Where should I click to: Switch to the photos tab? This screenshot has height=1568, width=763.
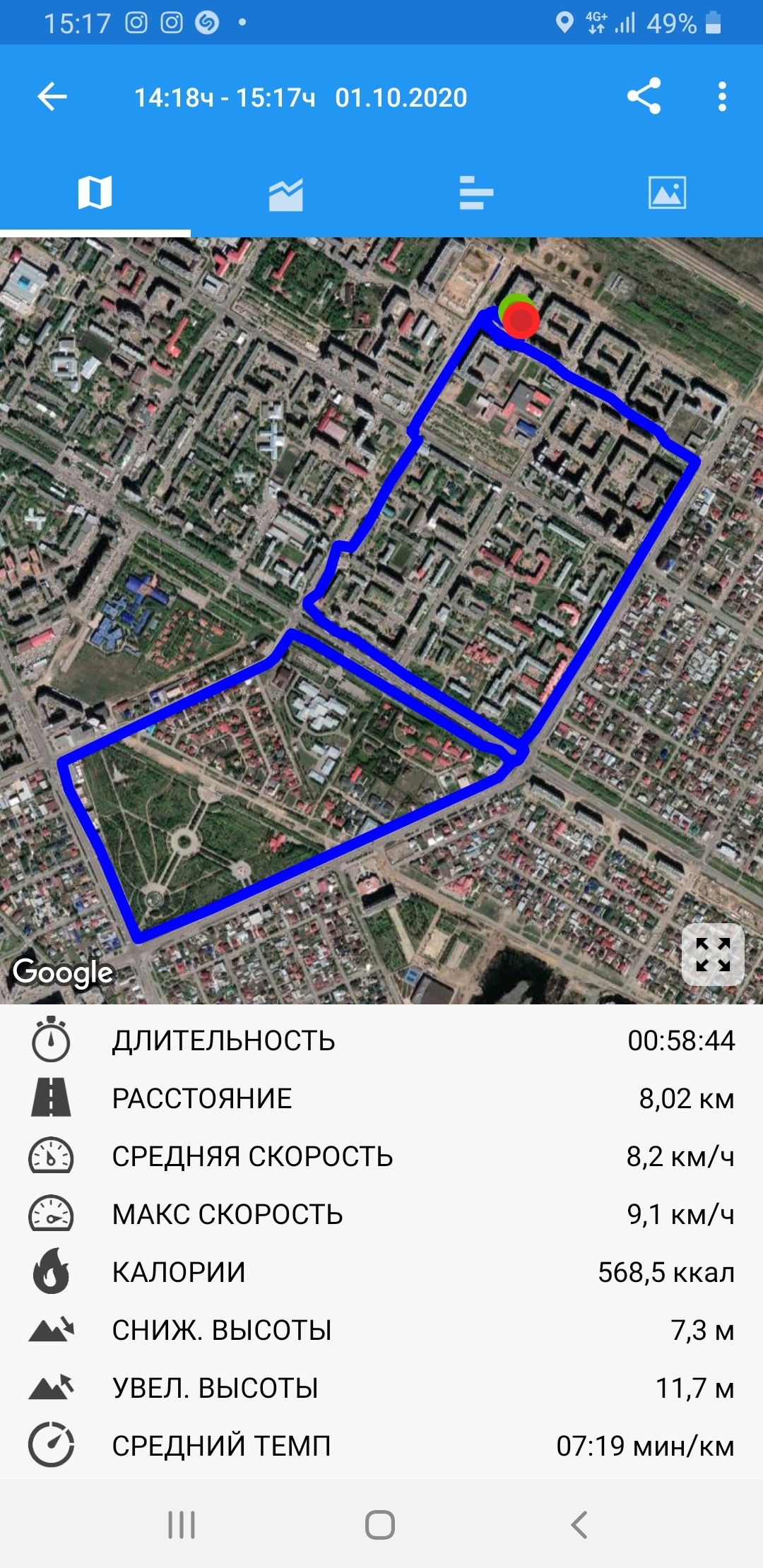tap(667, 193)
